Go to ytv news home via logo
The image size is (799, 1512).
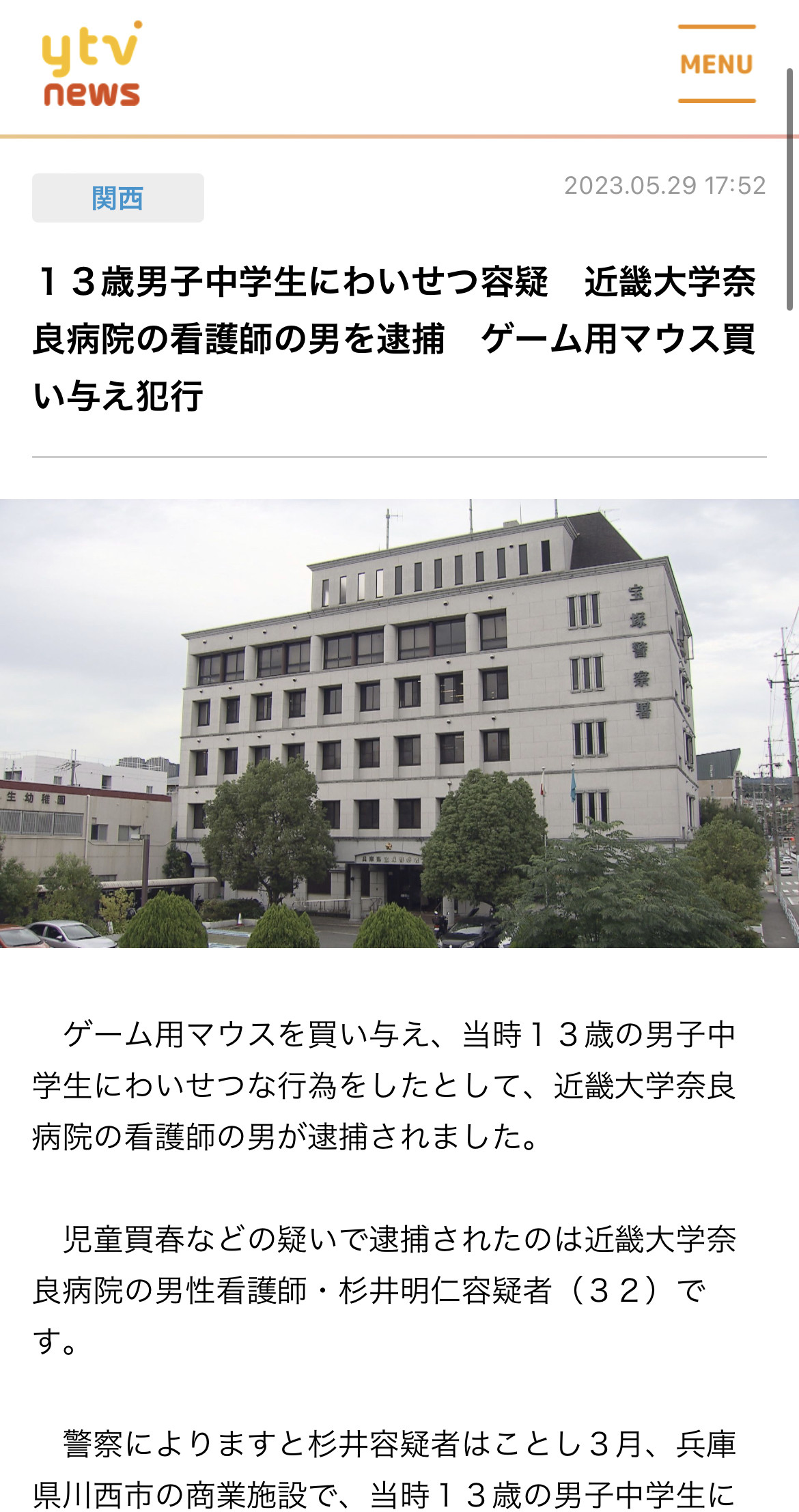click(x=92, y=66)
